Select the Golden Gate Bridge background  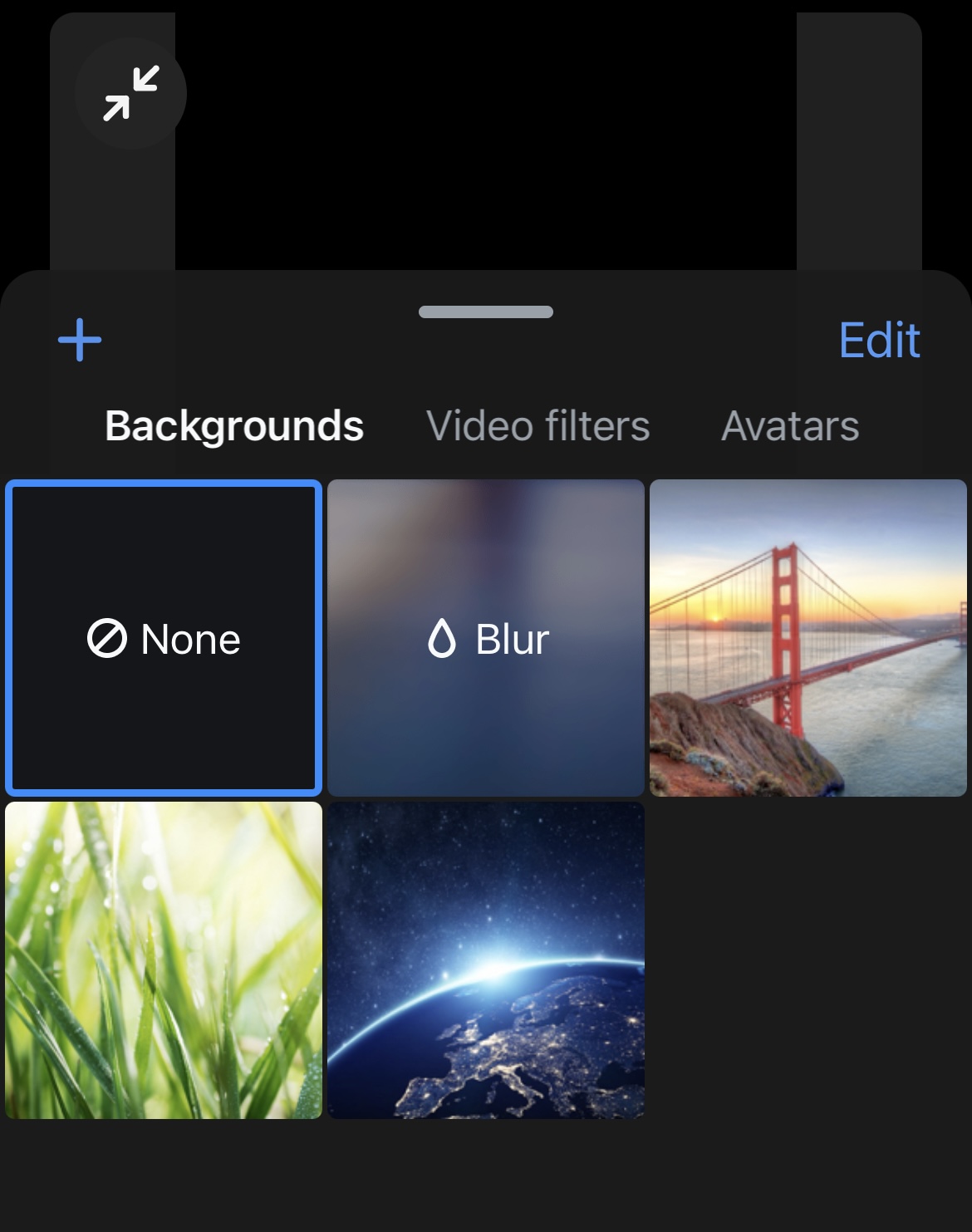tap(808, 638)
